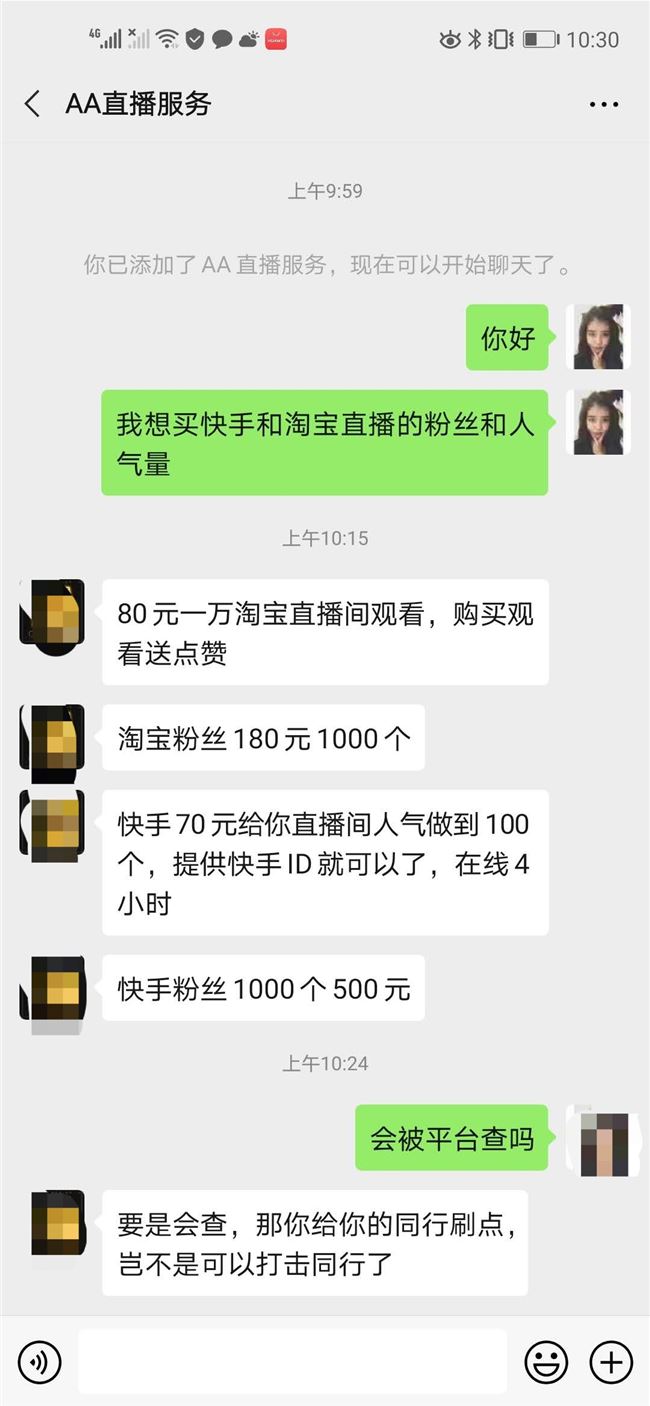Open the three-dot chat info menu
650x1406 pixels.
pos(603,104)
